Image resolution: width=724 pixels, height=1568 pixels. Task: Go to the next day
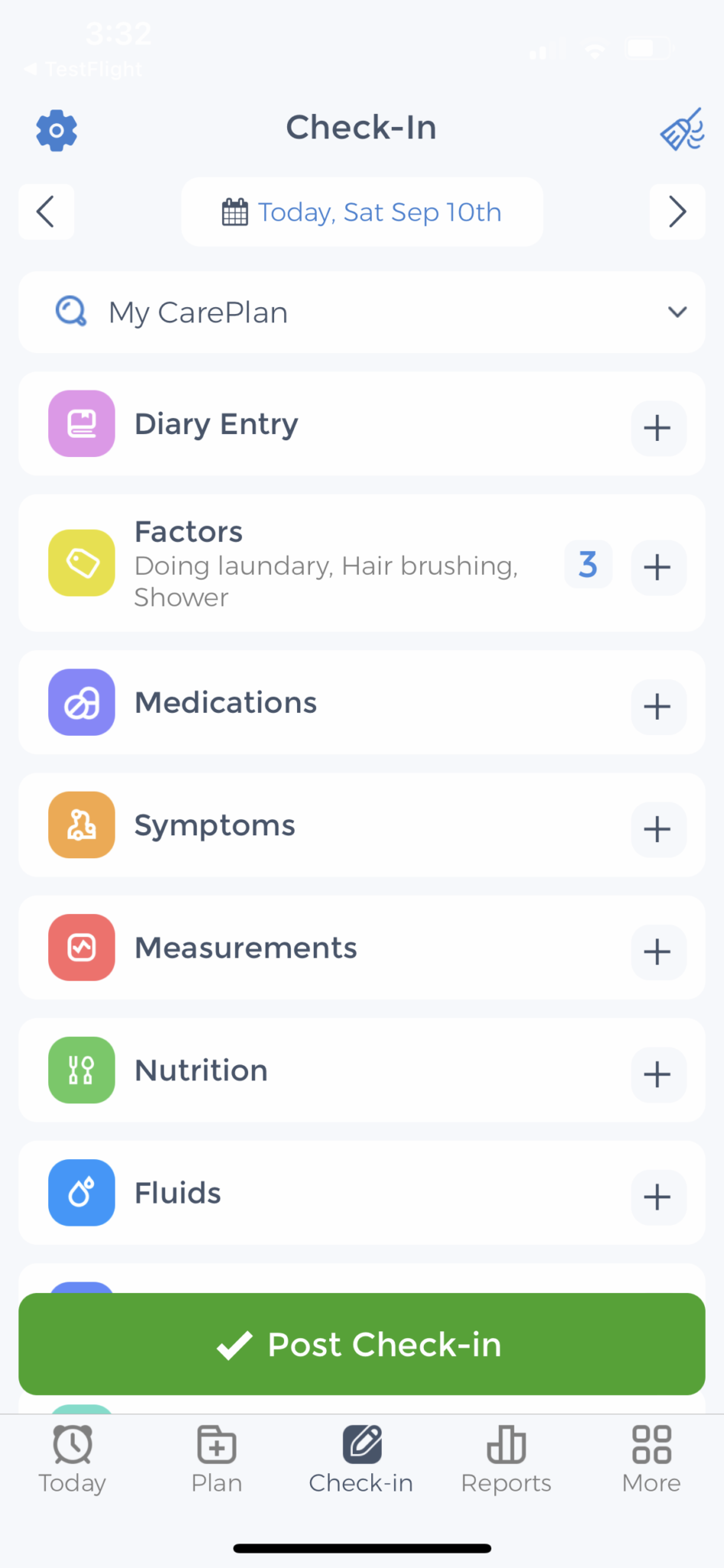[x=677, y=212]
